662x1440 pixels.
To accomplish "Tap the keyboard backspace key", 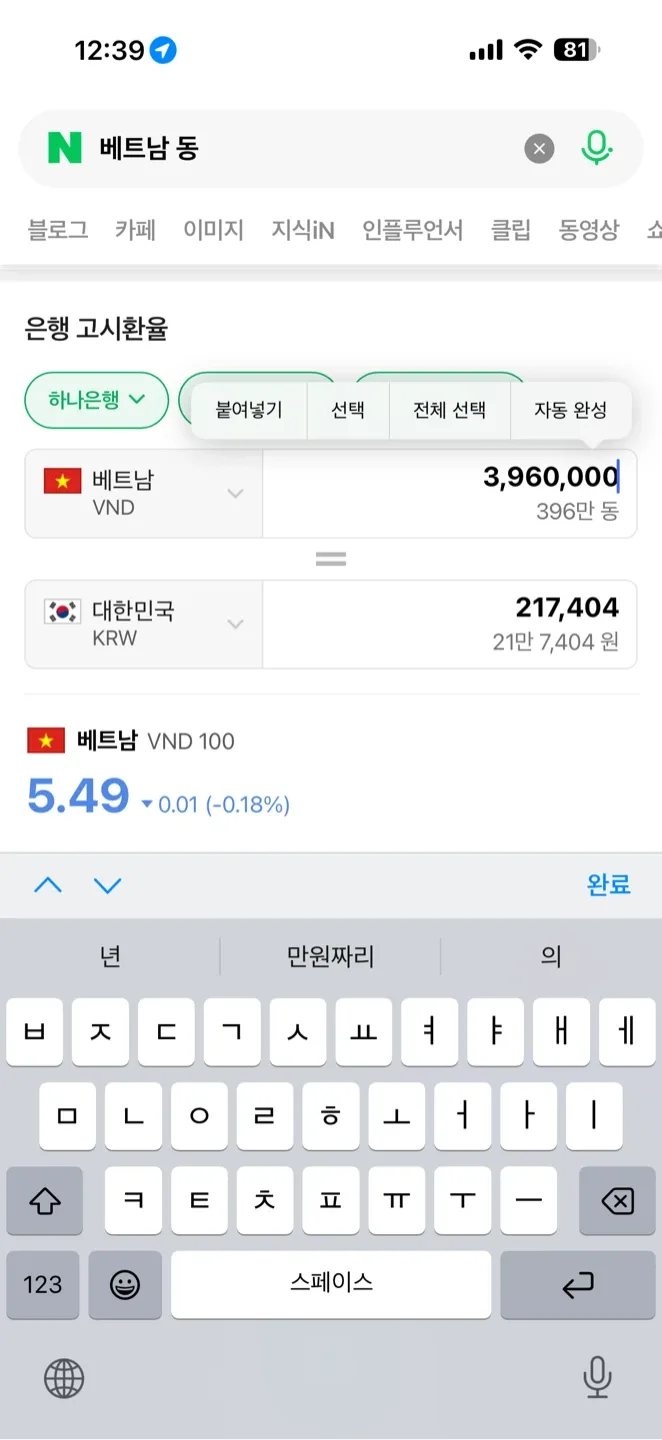I will 617,1201.
